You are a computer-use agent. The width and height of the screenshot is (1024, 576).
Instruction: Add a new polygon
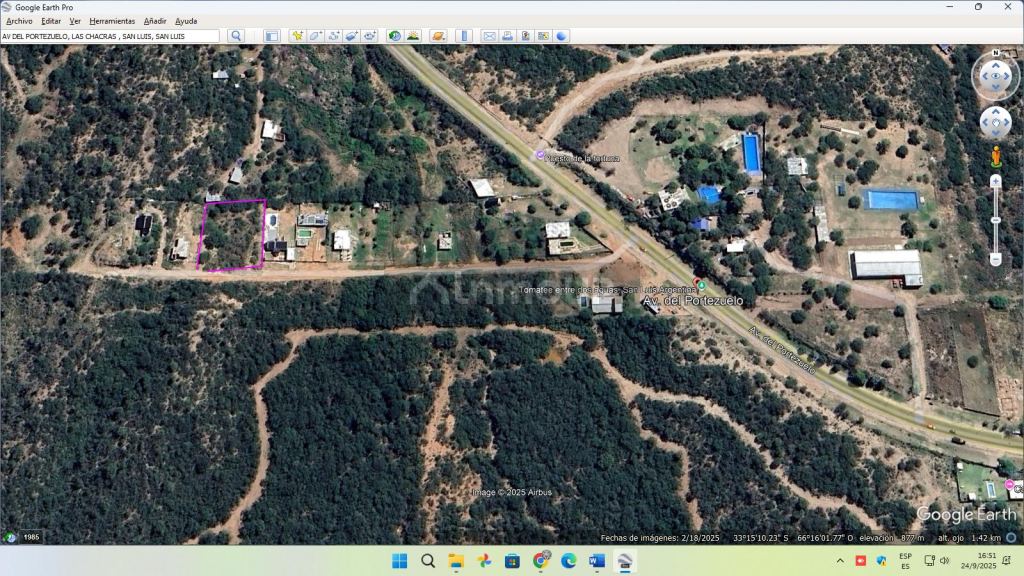click(x=315, y=36)
